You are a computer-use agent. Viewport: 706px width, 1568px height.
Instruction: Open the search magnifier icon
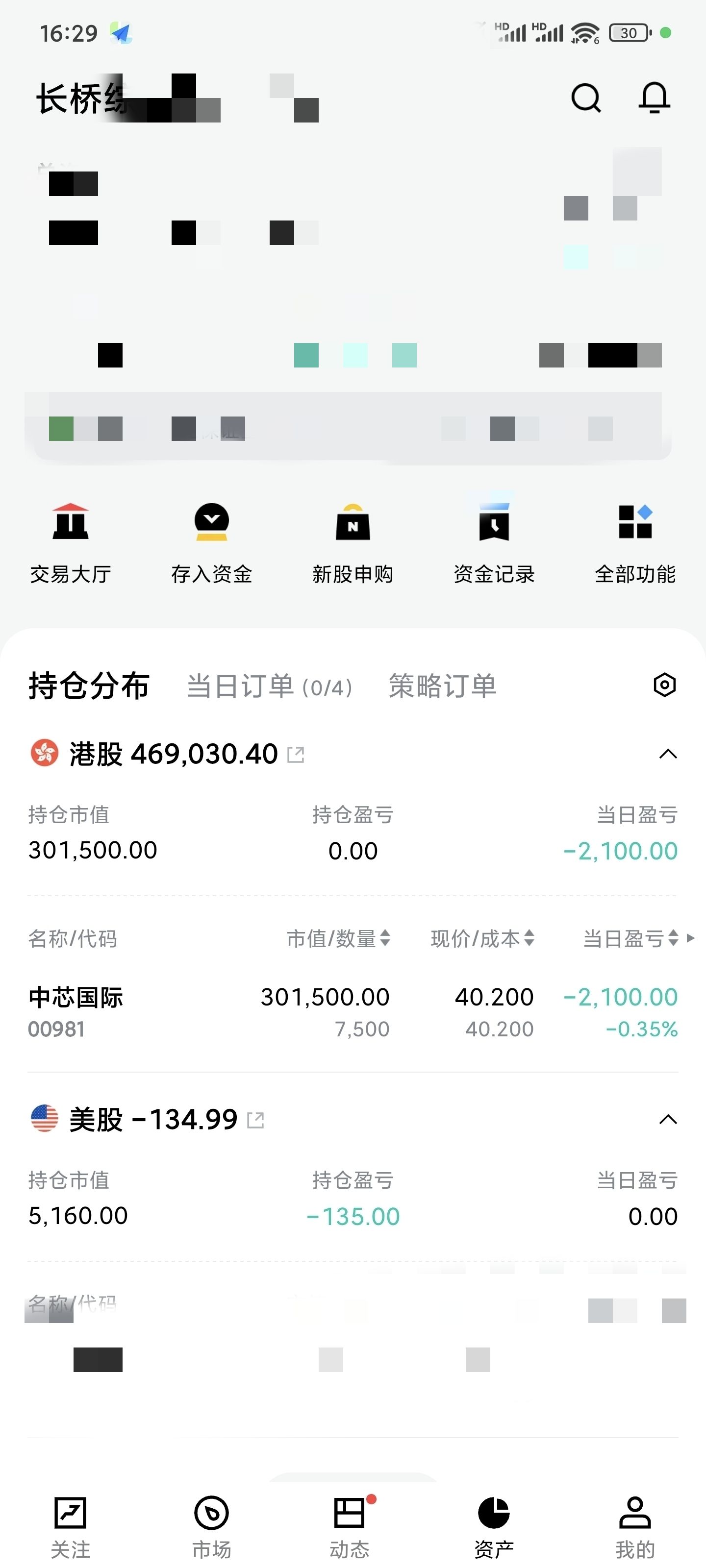click(586, 98)
